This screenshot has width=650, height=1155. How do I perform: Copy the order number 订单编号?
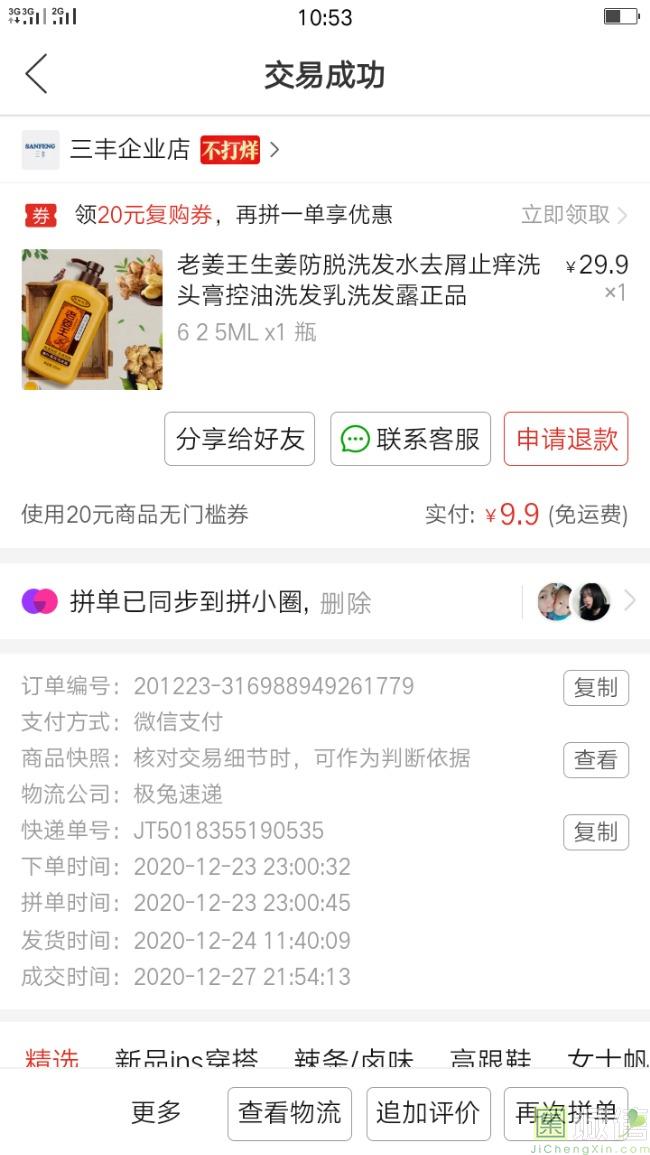(x=595, y=688)
